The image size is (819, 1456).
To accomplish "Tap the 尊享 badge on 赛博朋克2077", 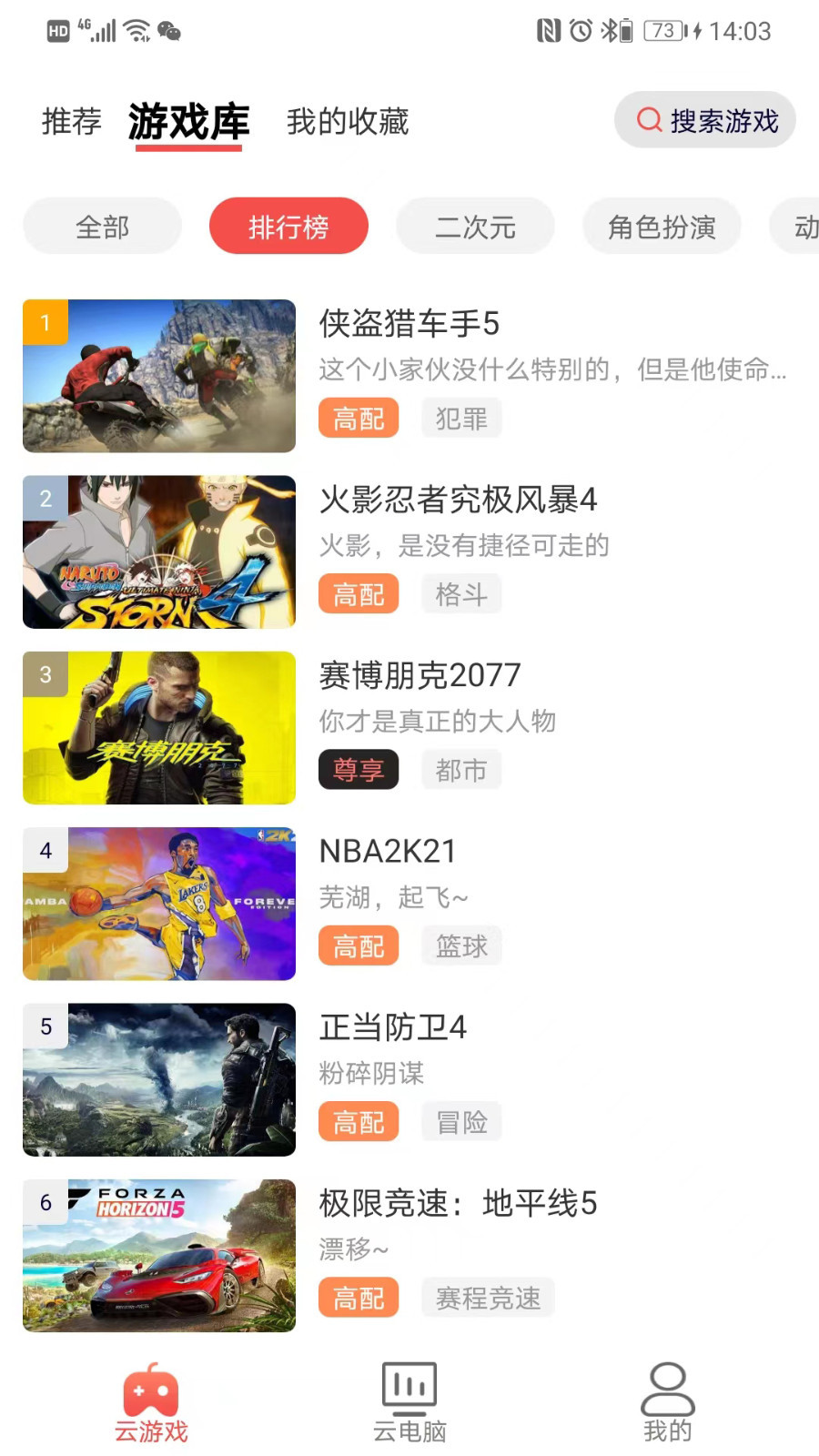I will click(359, 769).
